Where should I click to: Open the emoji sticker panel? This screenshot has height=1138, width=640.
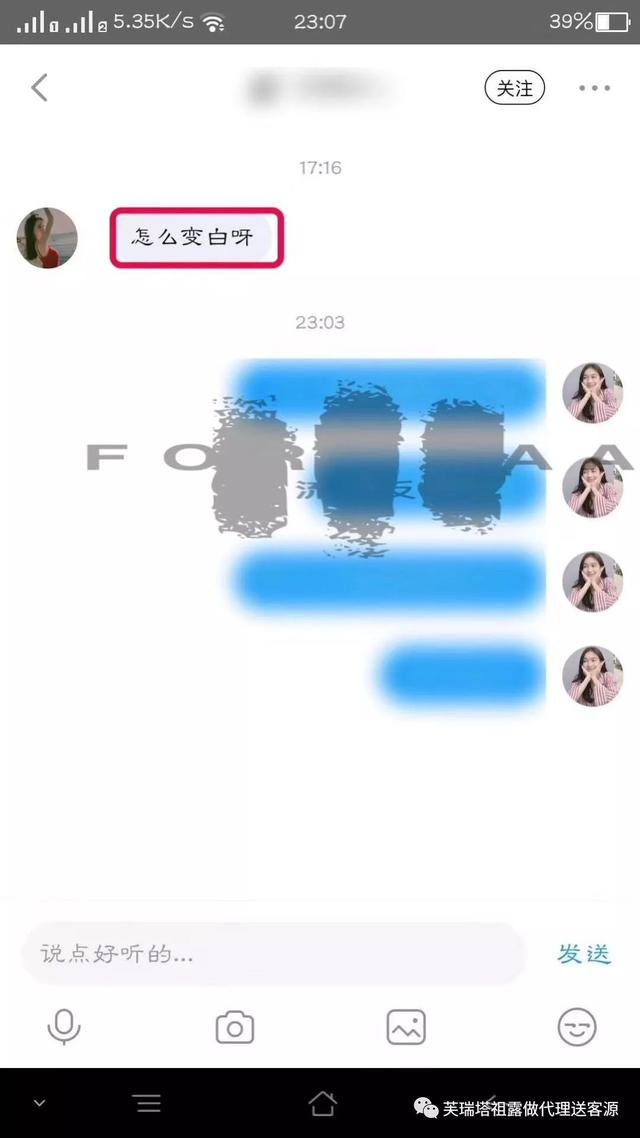click(577, 1027)
